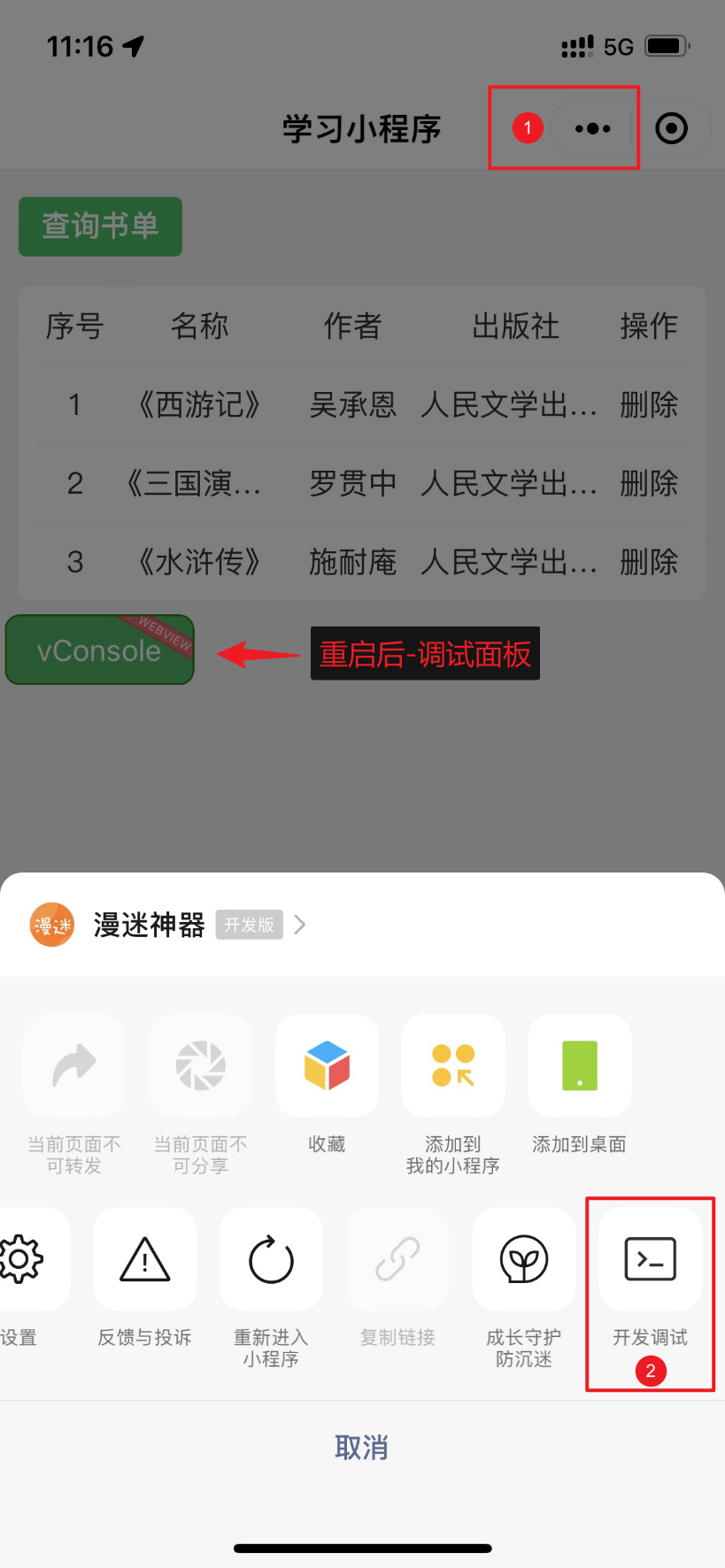Open 成长守护防沉迷 option
The image size is (725, 1568).
[x=524, y=1258]
